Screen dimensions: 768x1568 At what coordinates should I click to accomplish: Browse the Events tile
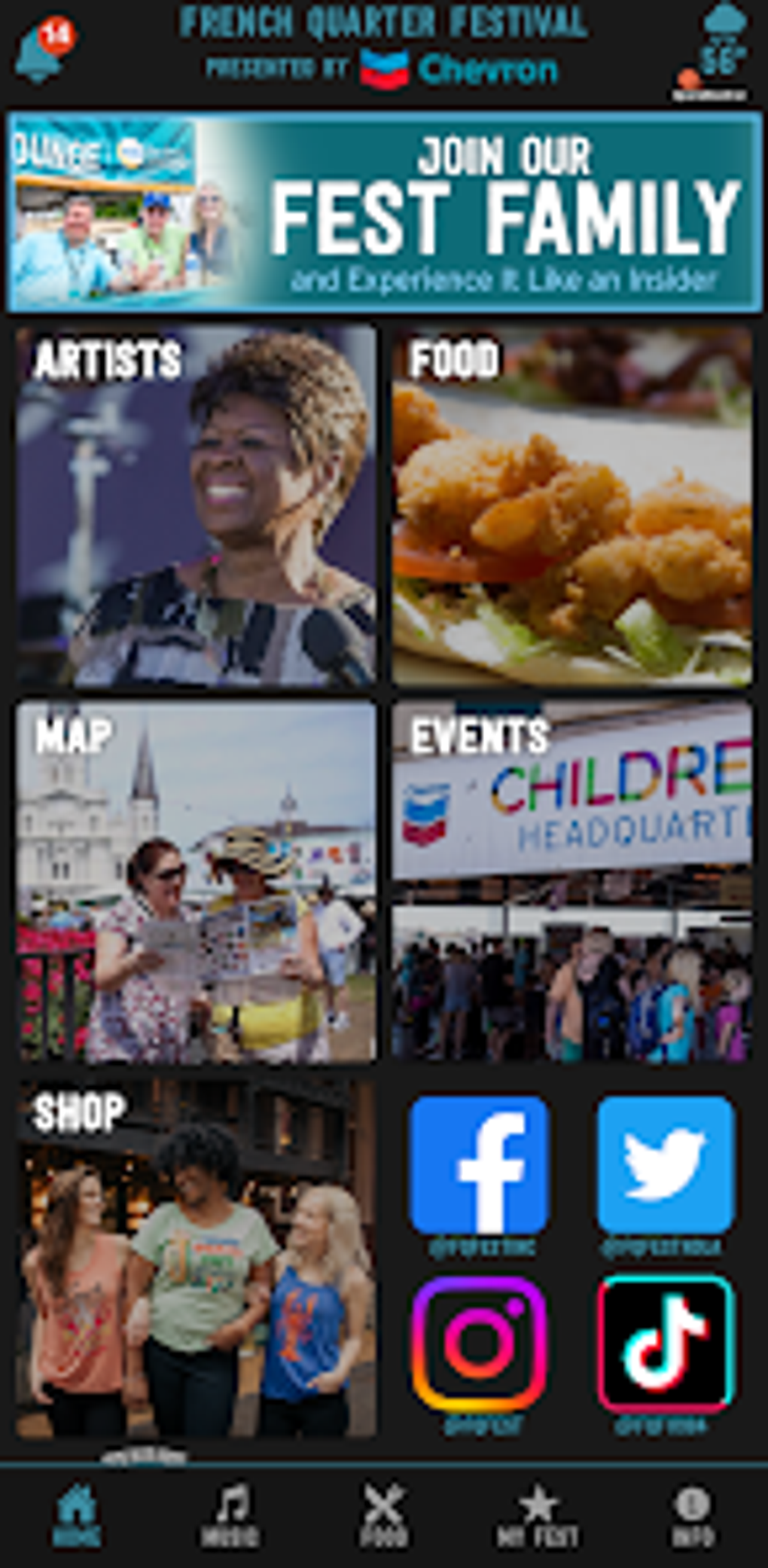(571, 881)
